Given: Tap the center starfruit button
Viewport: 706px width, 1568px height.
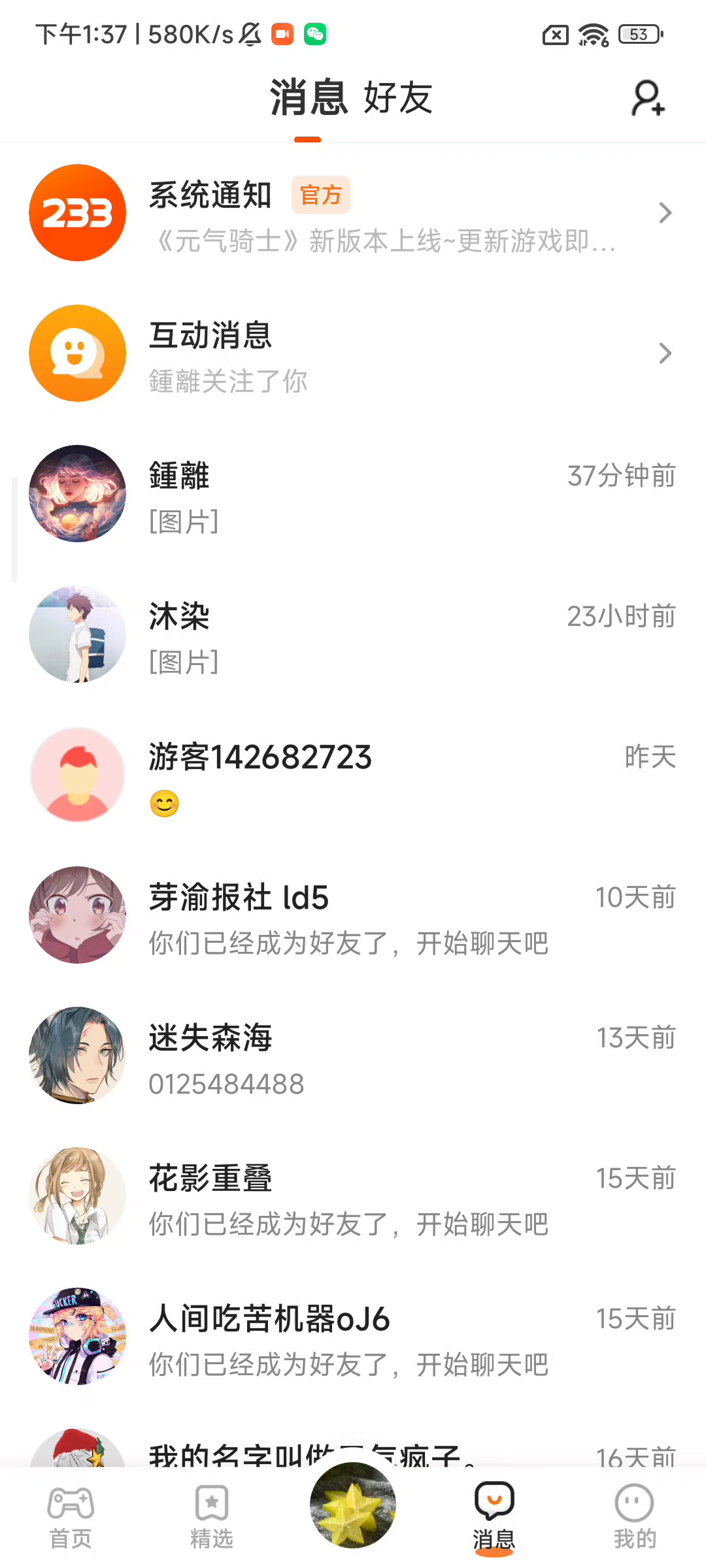Looking at the screenshot, I should tap(353, 1505).
